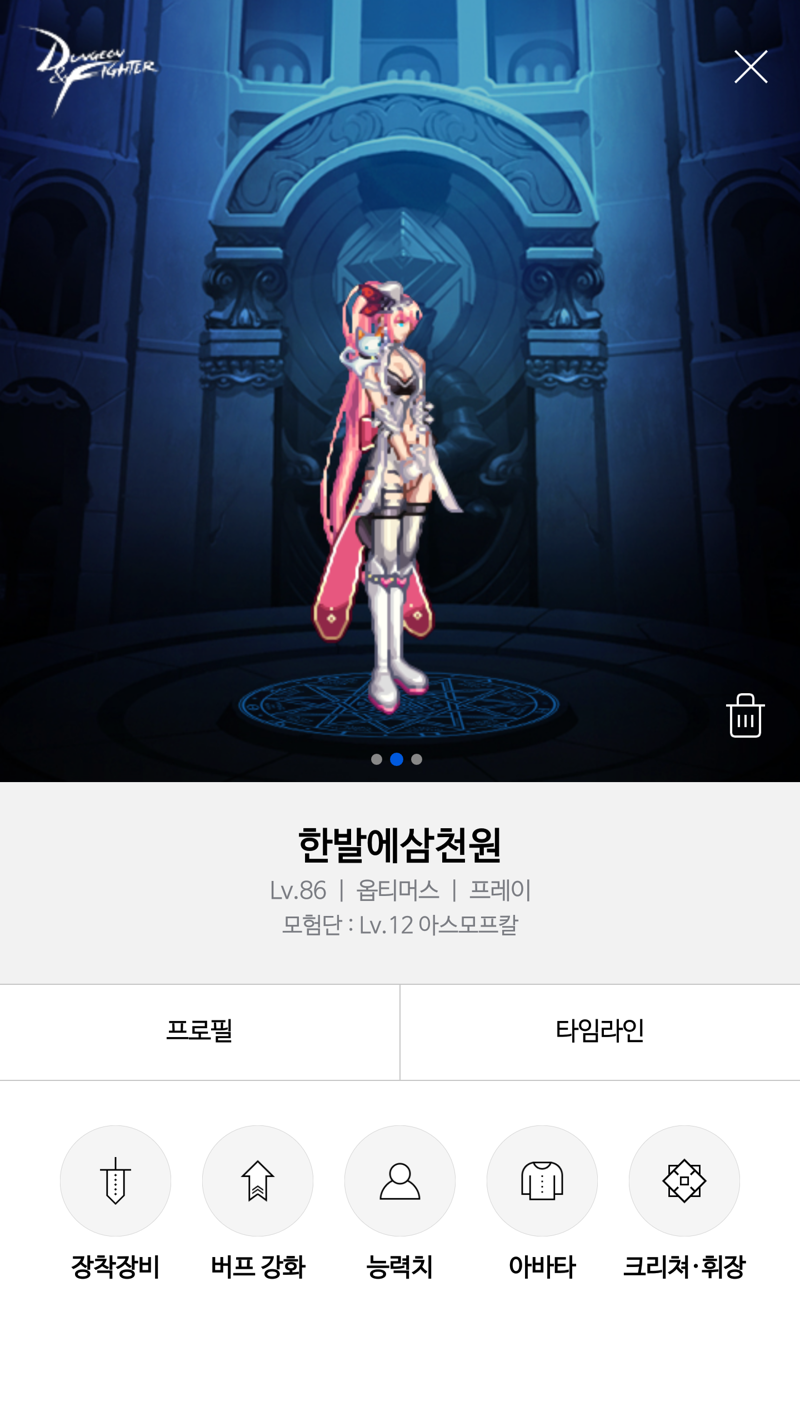Open 아바타 avatar section
The height and width of the screenshot is (1422, 800).
542,1181
